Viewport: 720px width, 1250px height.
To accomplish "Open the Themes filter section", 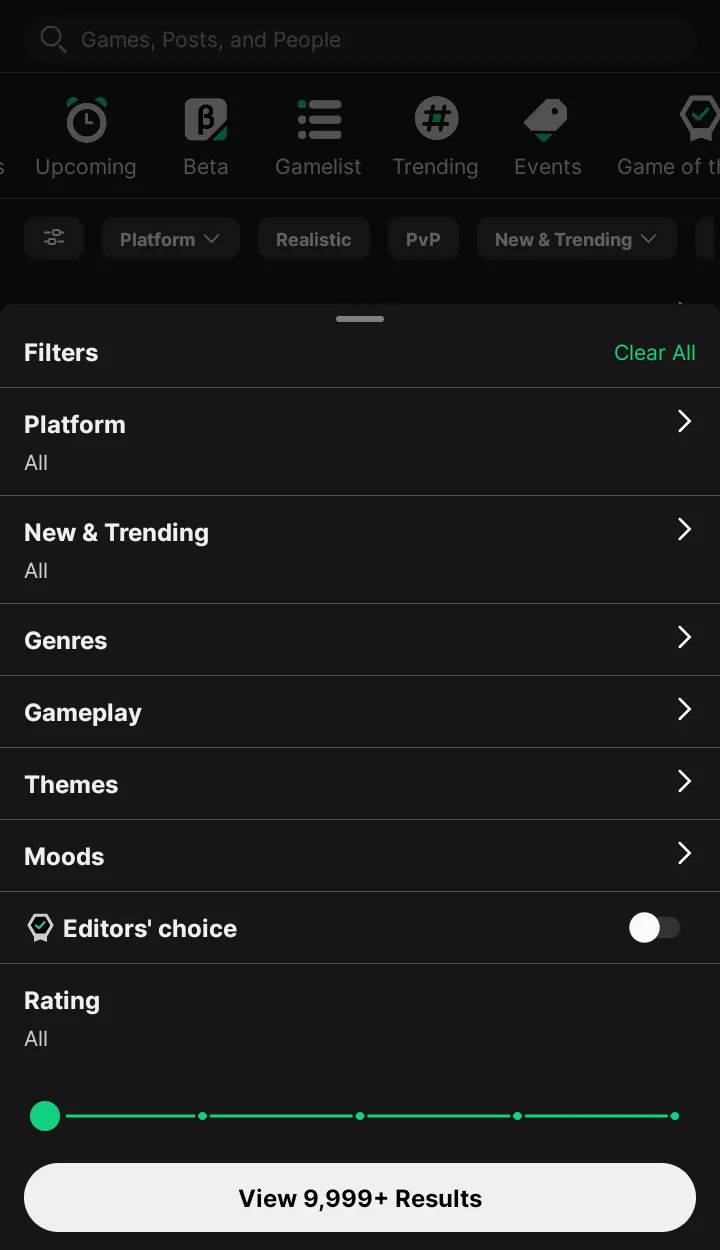I will [x=360, y=784].
